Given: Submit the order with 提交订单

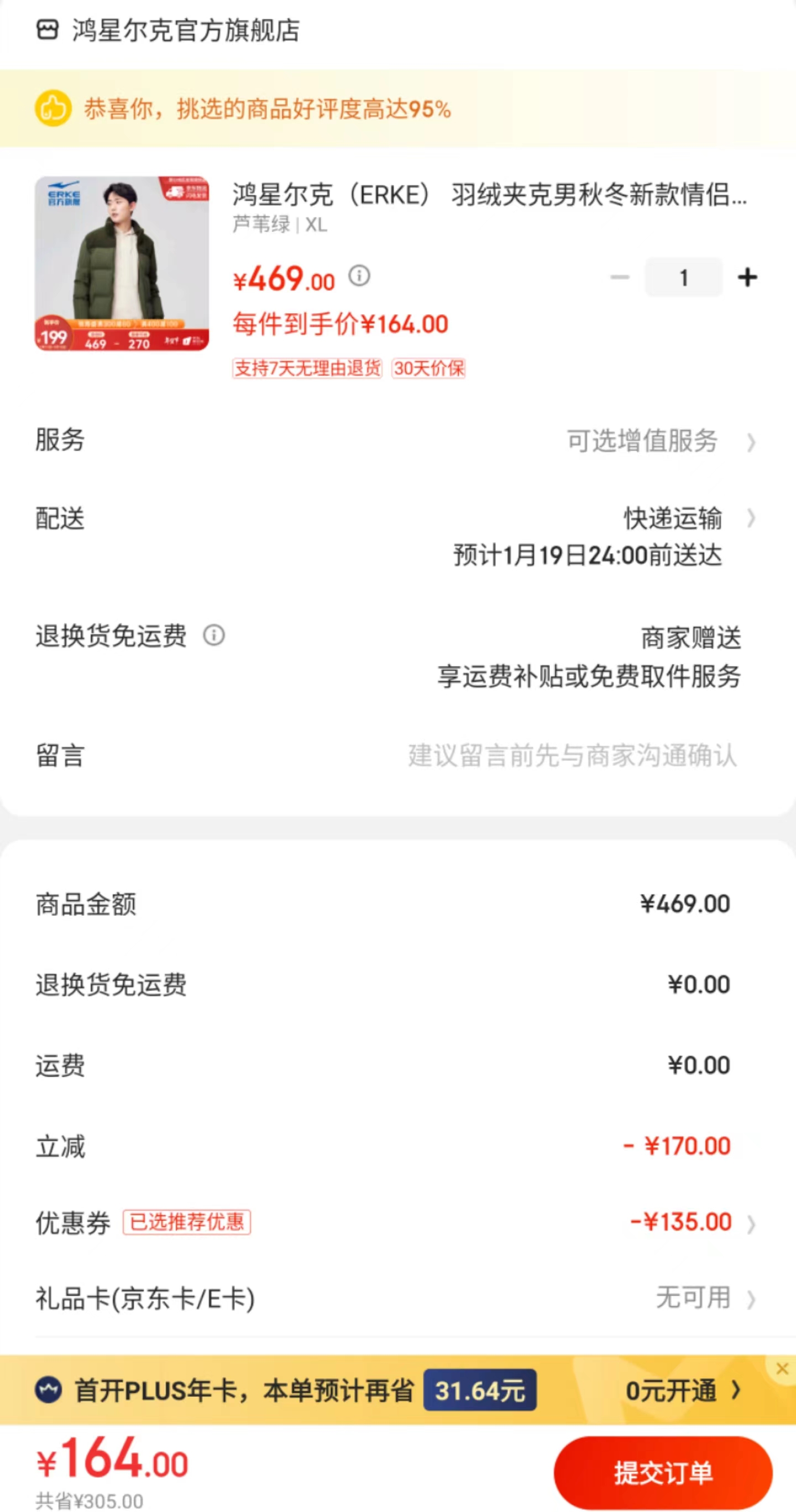Looking at the screenshot, I should (663, 1473).
